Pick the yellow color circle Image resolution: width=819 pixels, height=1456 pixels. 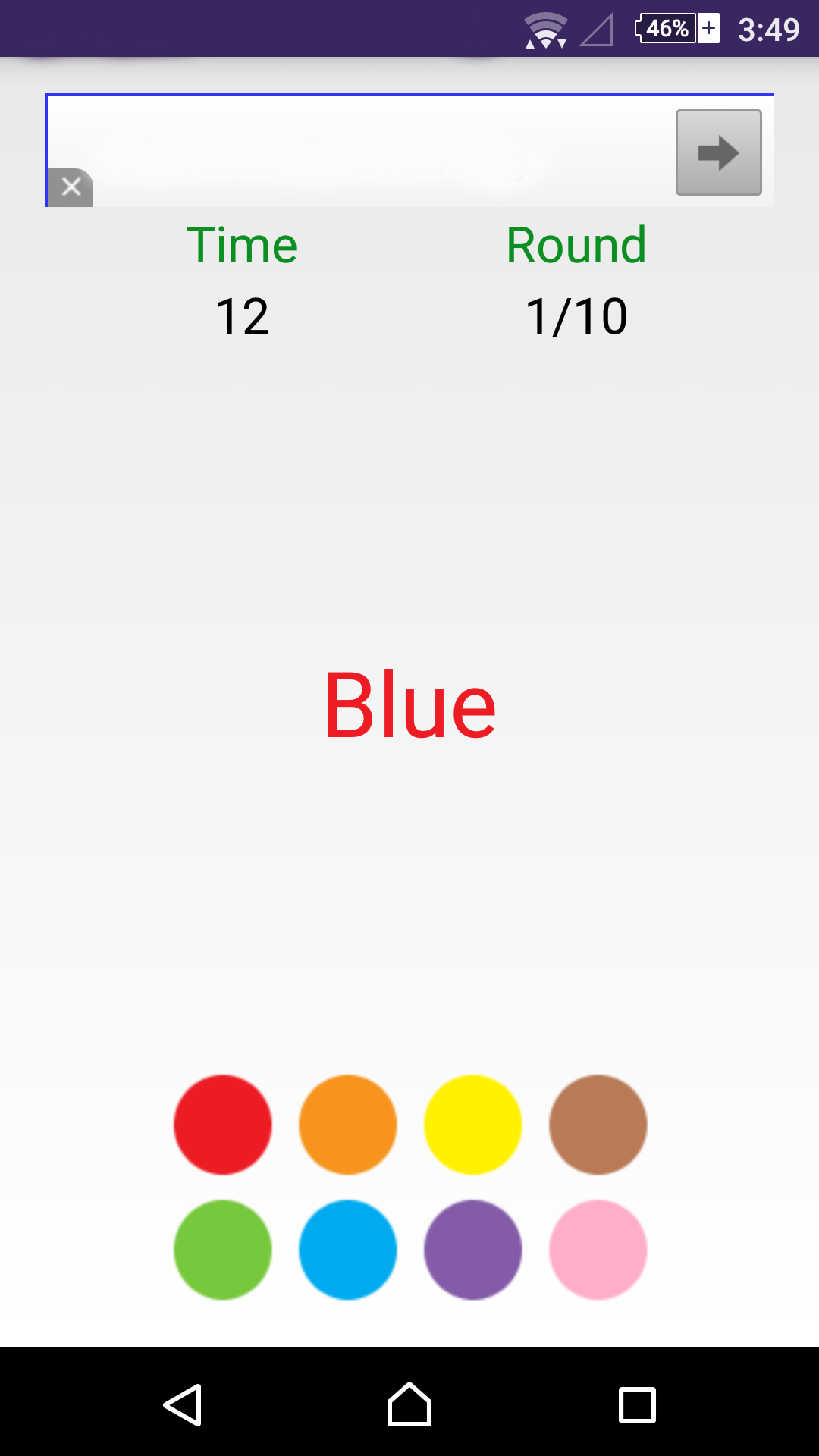472,1125
